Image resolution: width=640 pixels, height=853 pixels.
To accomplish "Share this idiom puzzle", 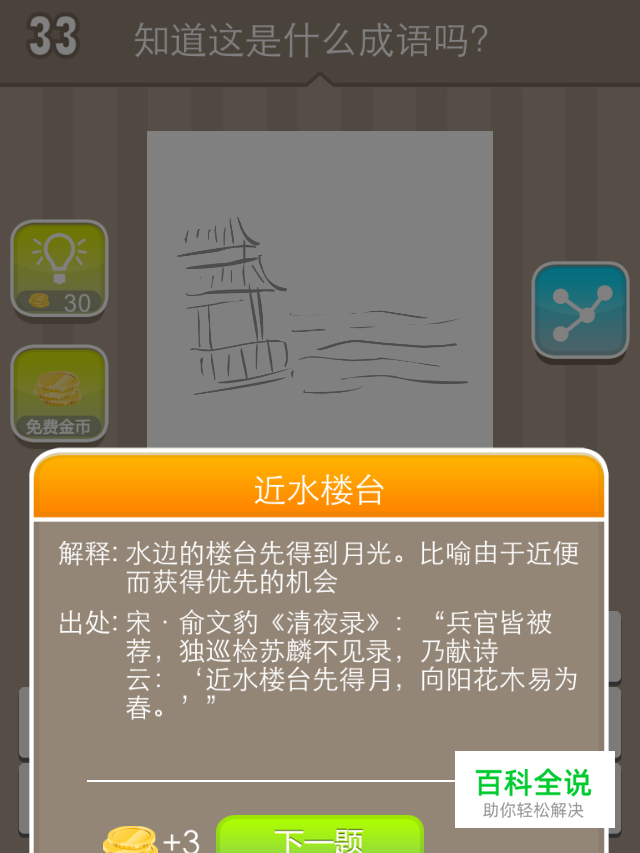I will pyautogui.click(x=580, y=311).
